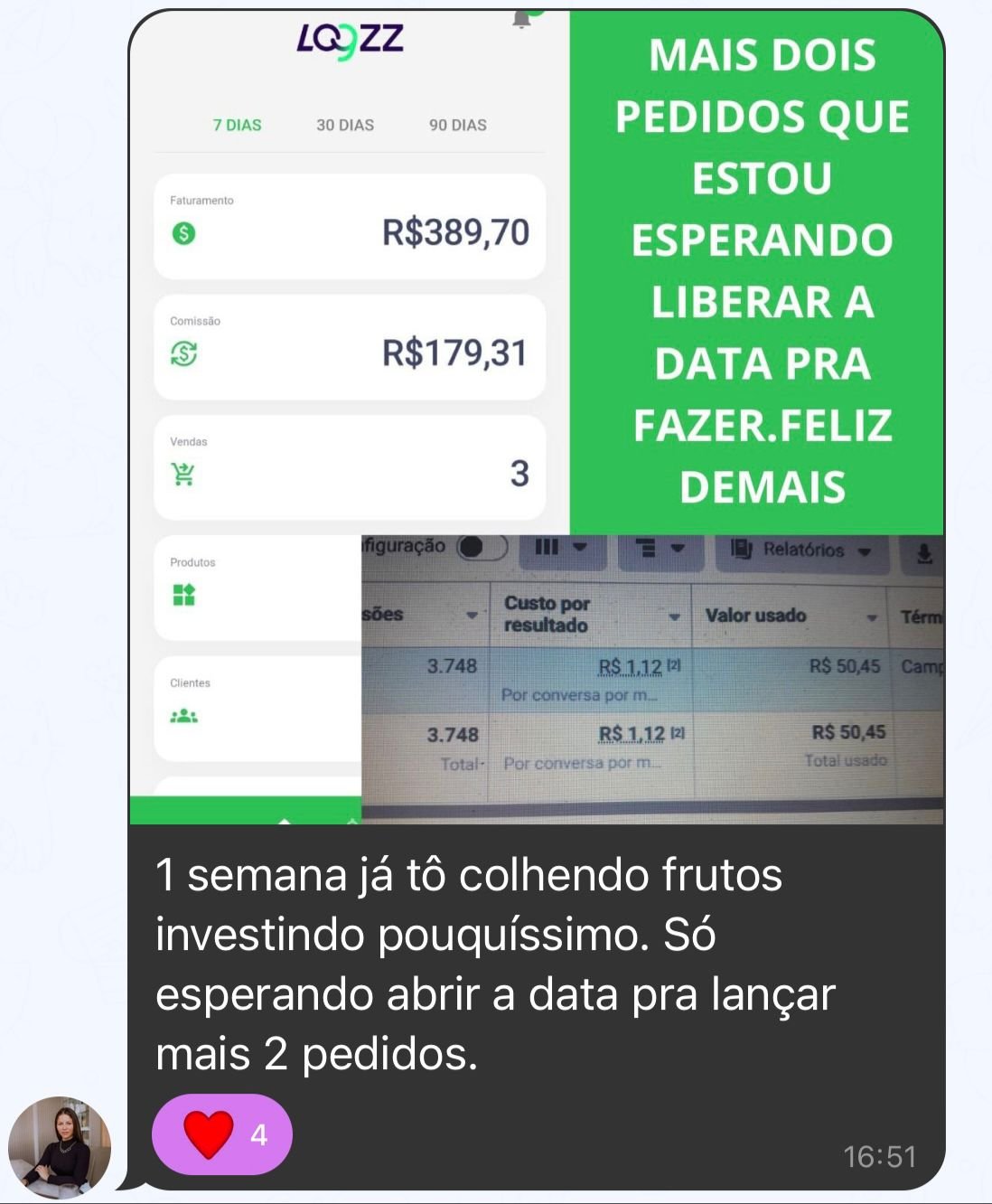
Task: Open Clientes via the people icon
Action: pos(183,714)
